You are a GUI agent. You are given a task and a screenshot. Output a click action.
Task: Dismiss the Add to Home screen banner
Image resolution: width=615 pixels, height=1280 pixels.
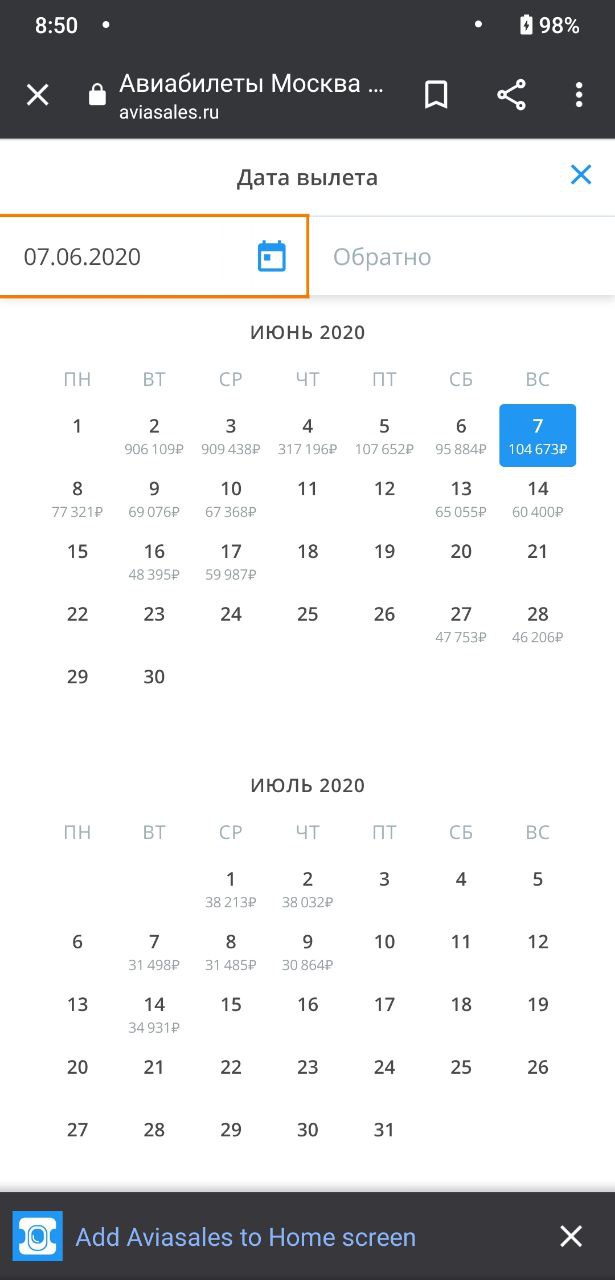pyautogui.click(x=571, y=1237)
